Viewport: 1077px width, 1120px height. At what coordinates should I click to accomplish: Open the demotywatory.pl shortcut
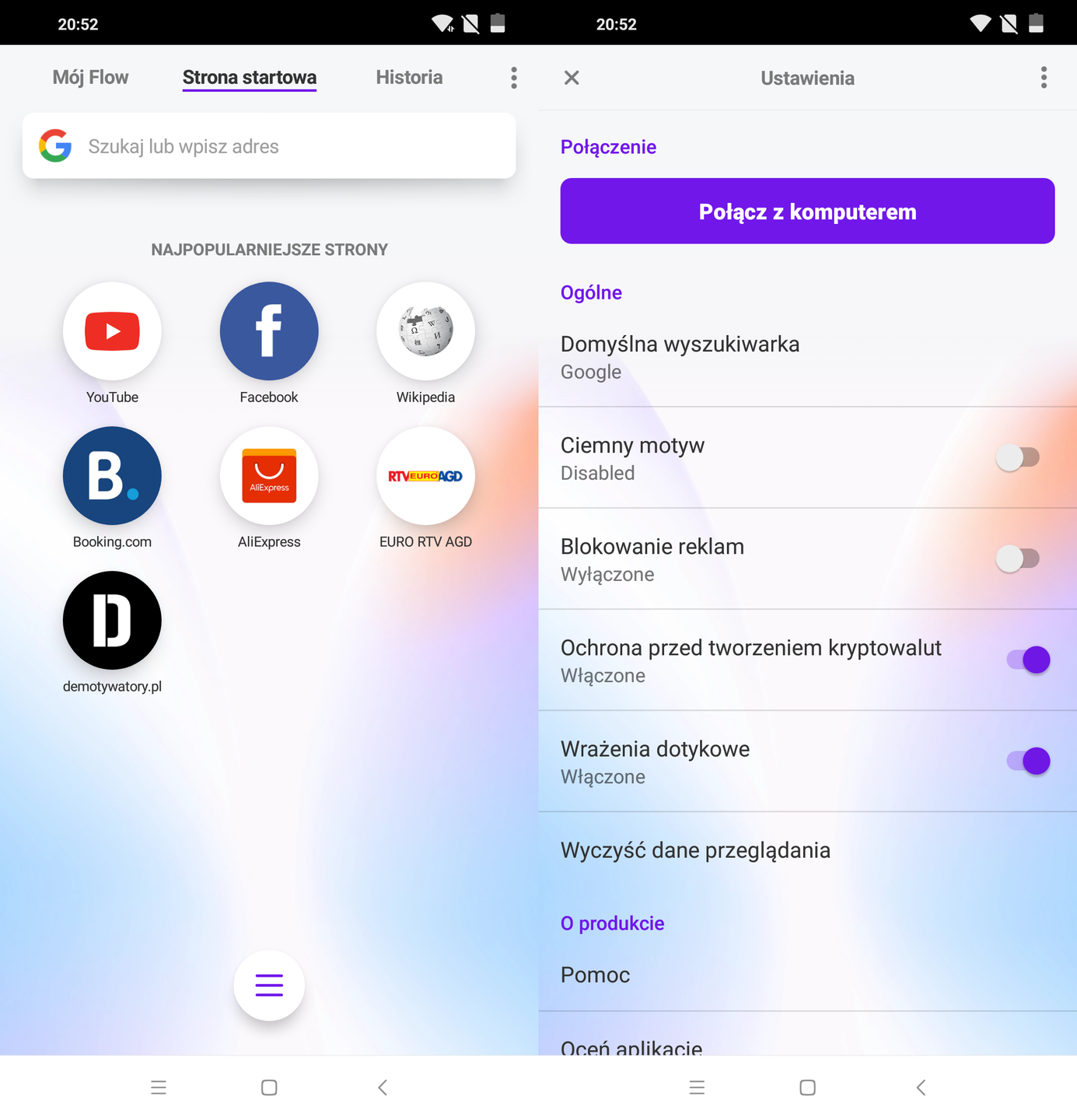point(112,621)
